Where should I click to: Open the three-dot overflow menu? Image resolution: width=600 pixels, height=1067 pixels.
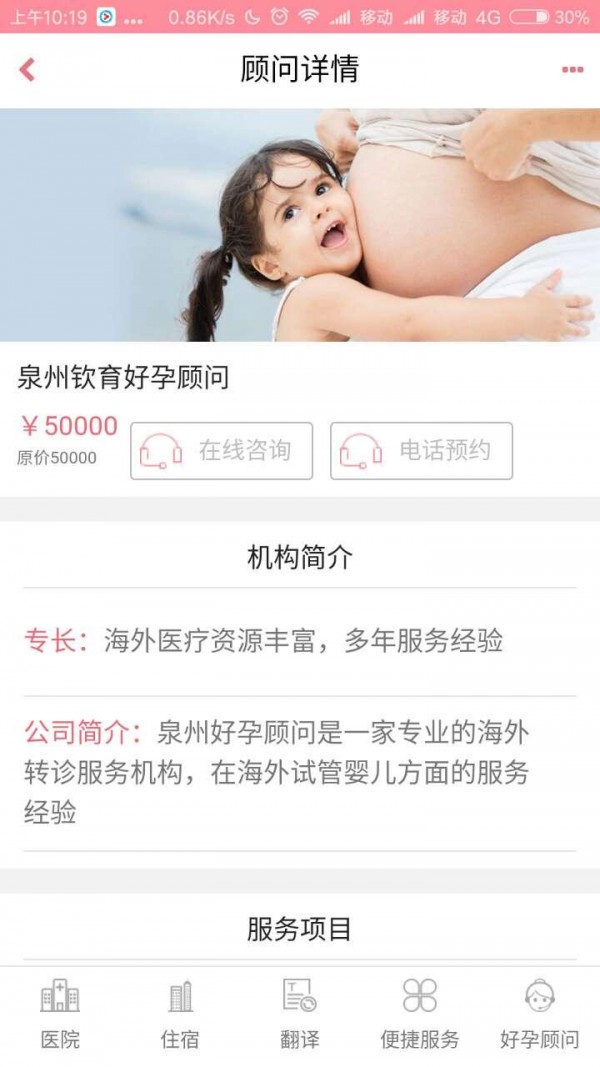point(572,70)
